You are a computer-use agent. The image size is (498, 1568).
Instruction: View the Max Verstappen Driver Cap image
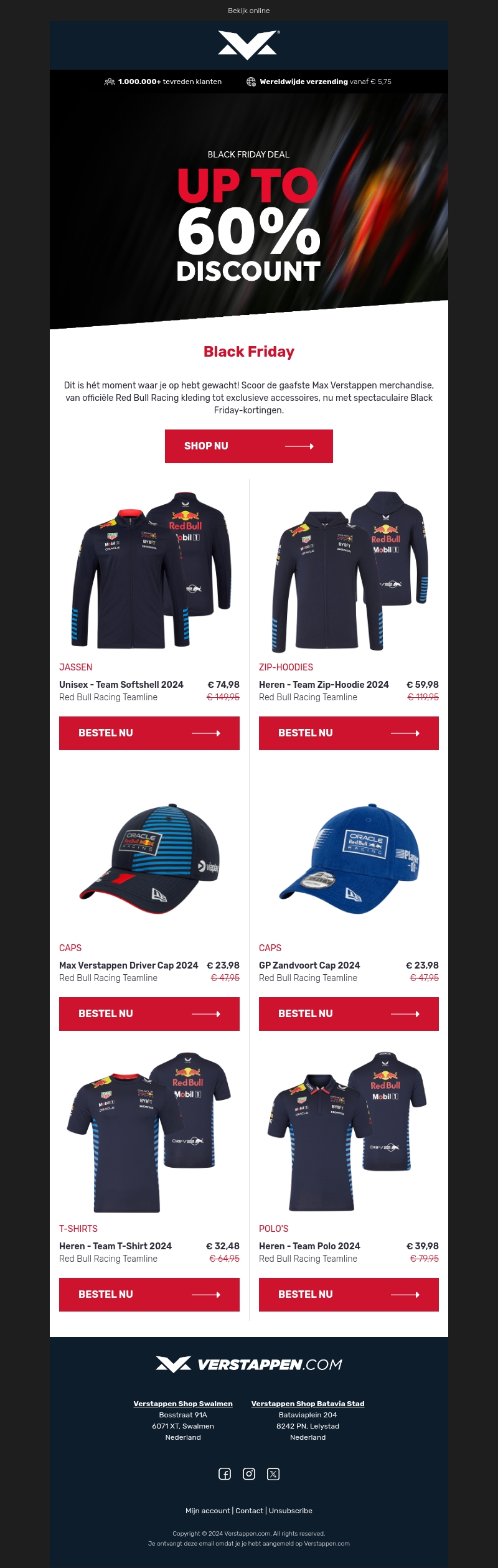(149, 859)
